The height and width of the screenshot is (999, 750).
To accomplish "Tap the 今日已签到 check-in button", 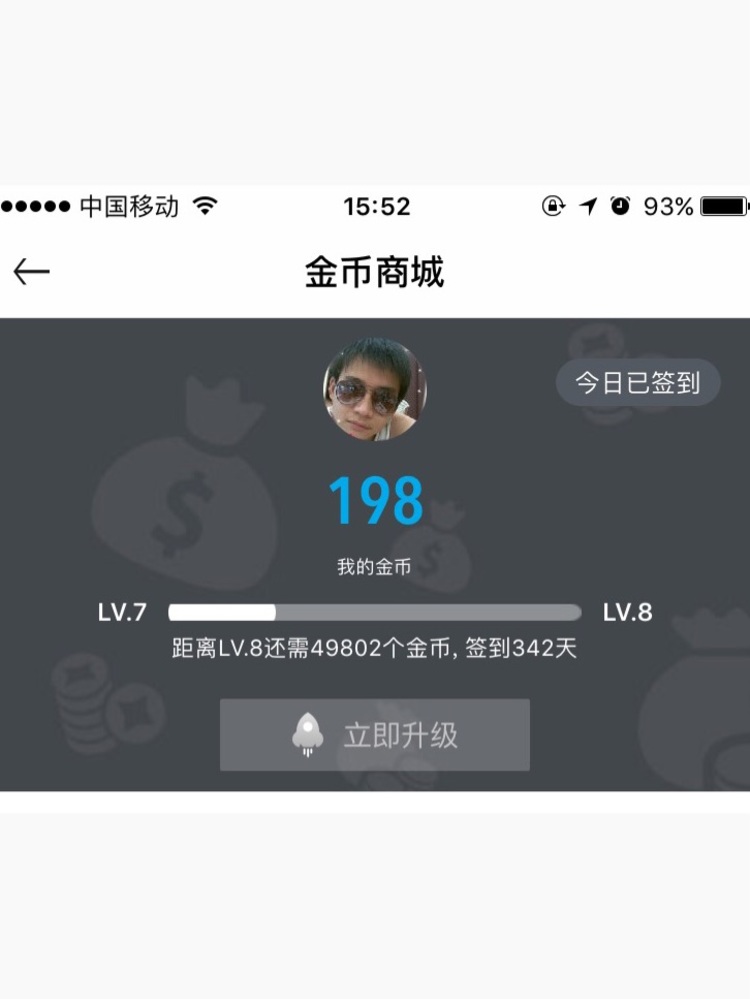I will point(637,382).
